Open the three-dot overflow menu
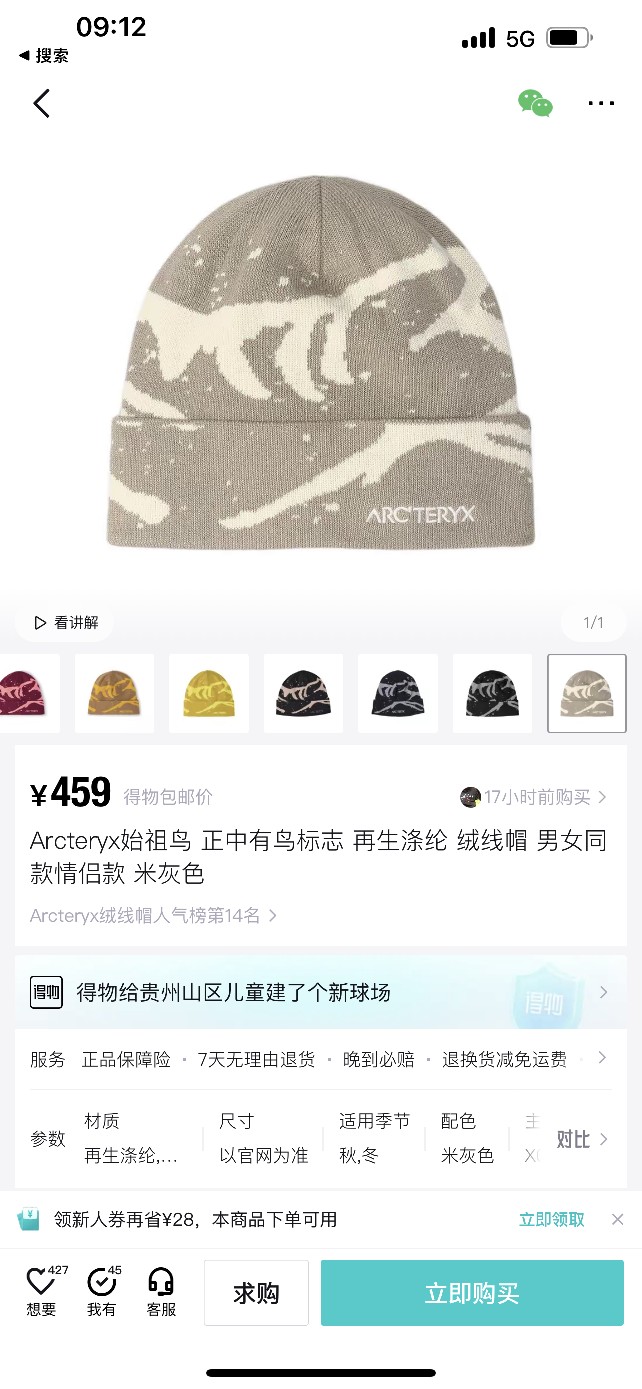 (601, 103)
